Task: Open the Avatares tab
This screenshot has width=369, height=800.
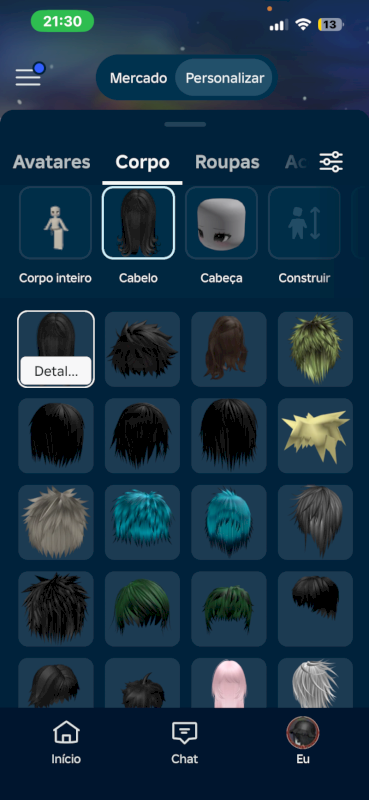Action: coord(52,162)
